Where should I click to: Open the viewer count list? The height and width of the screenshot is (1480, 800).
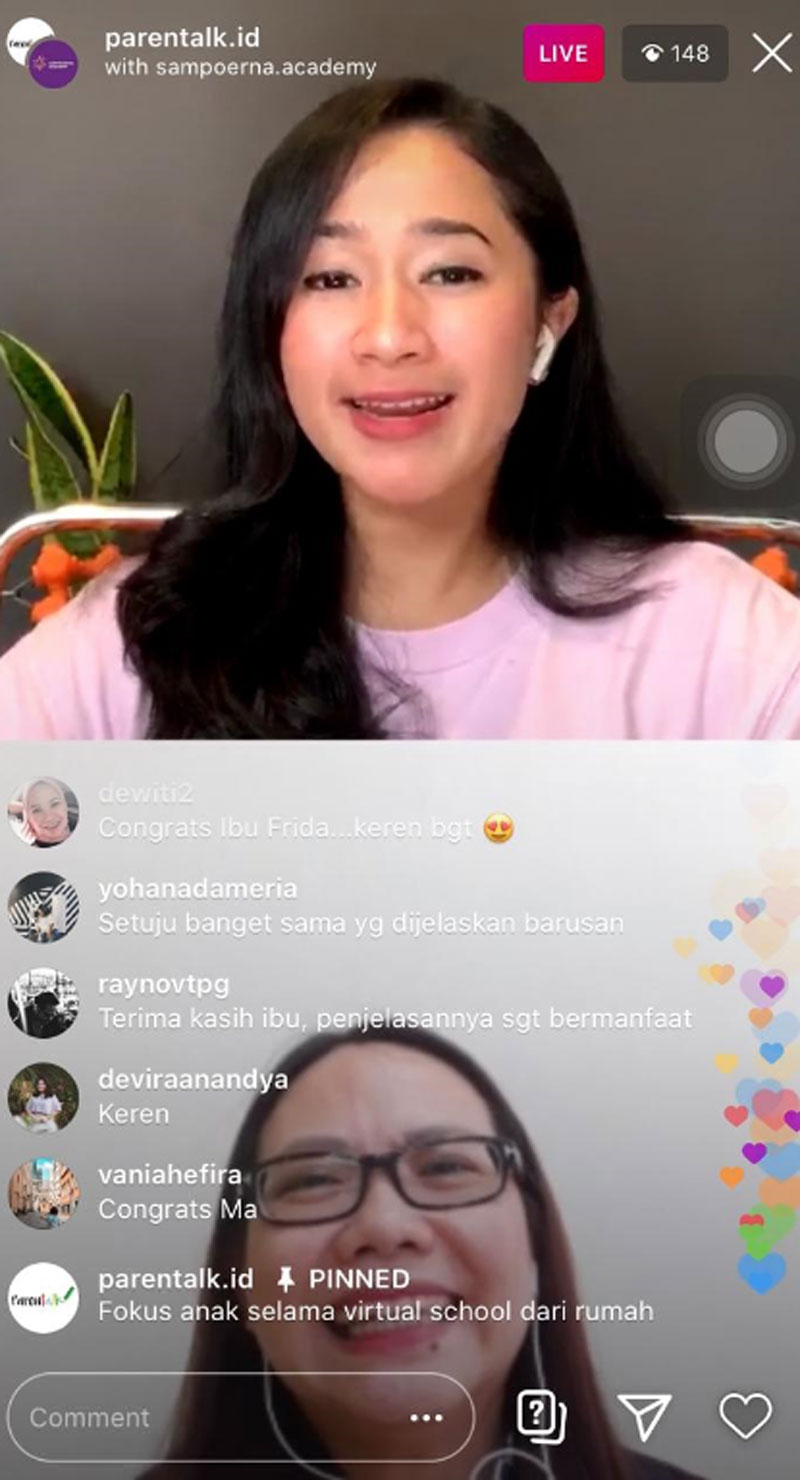(675, 53)
